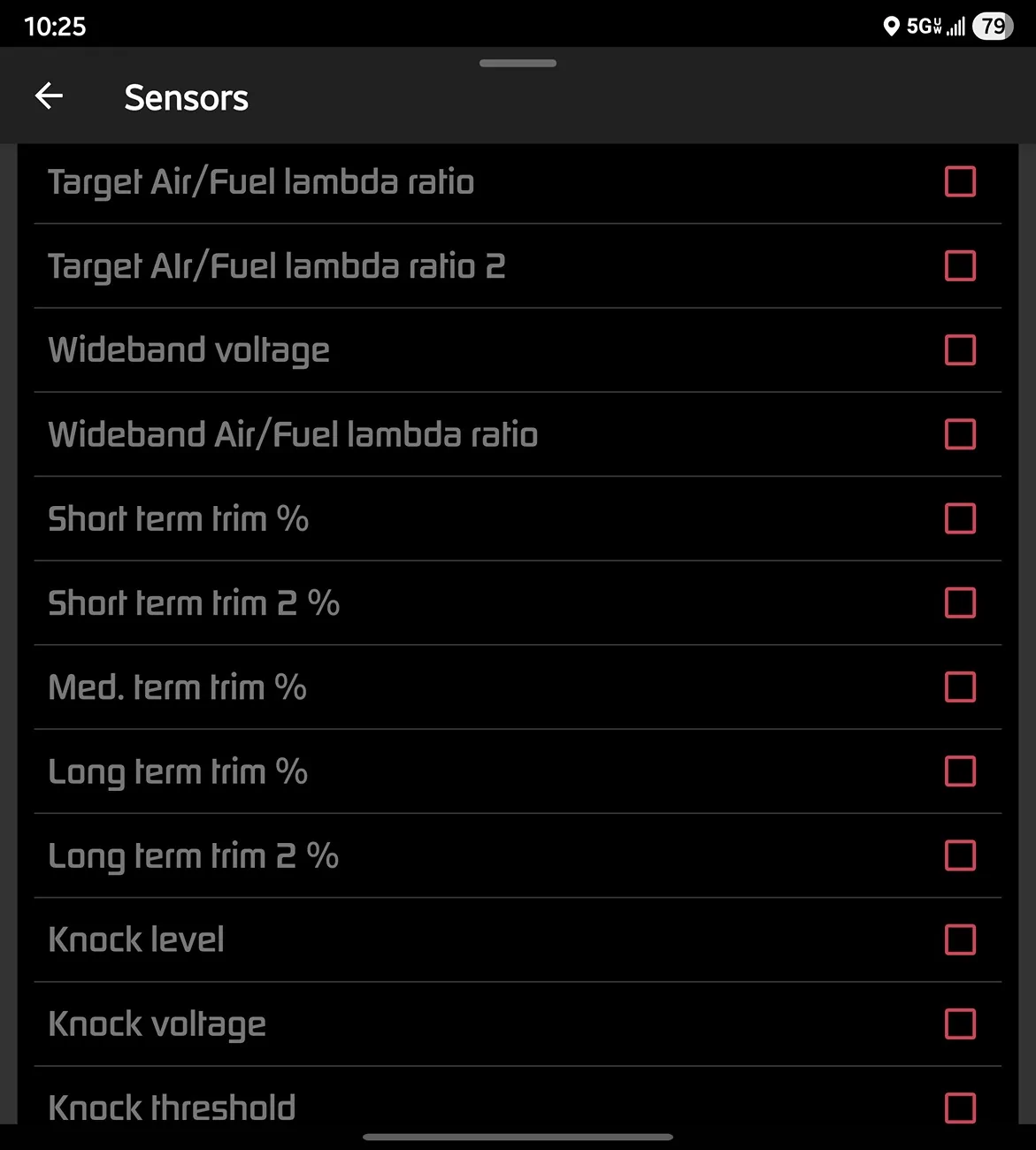Enable Wideband Air/Fuel lambda ratio
This screenshot has width=1036, height=1150.
coord(960,434)
